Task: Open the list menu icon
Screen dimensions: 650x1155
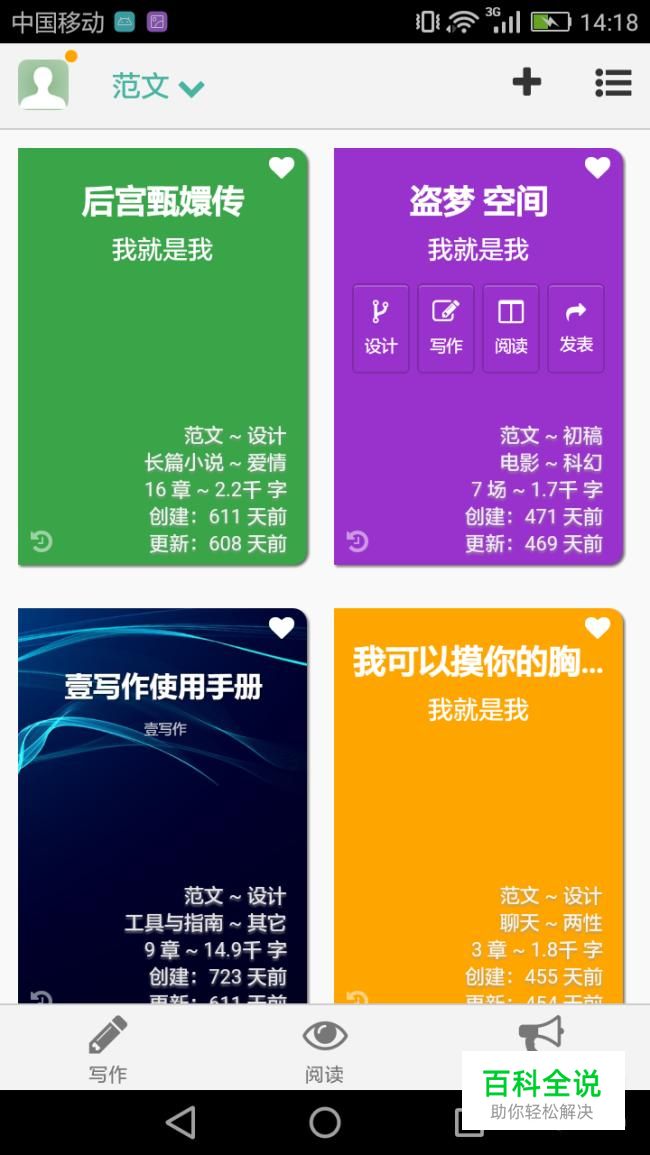Action: (x=612, y=83)
